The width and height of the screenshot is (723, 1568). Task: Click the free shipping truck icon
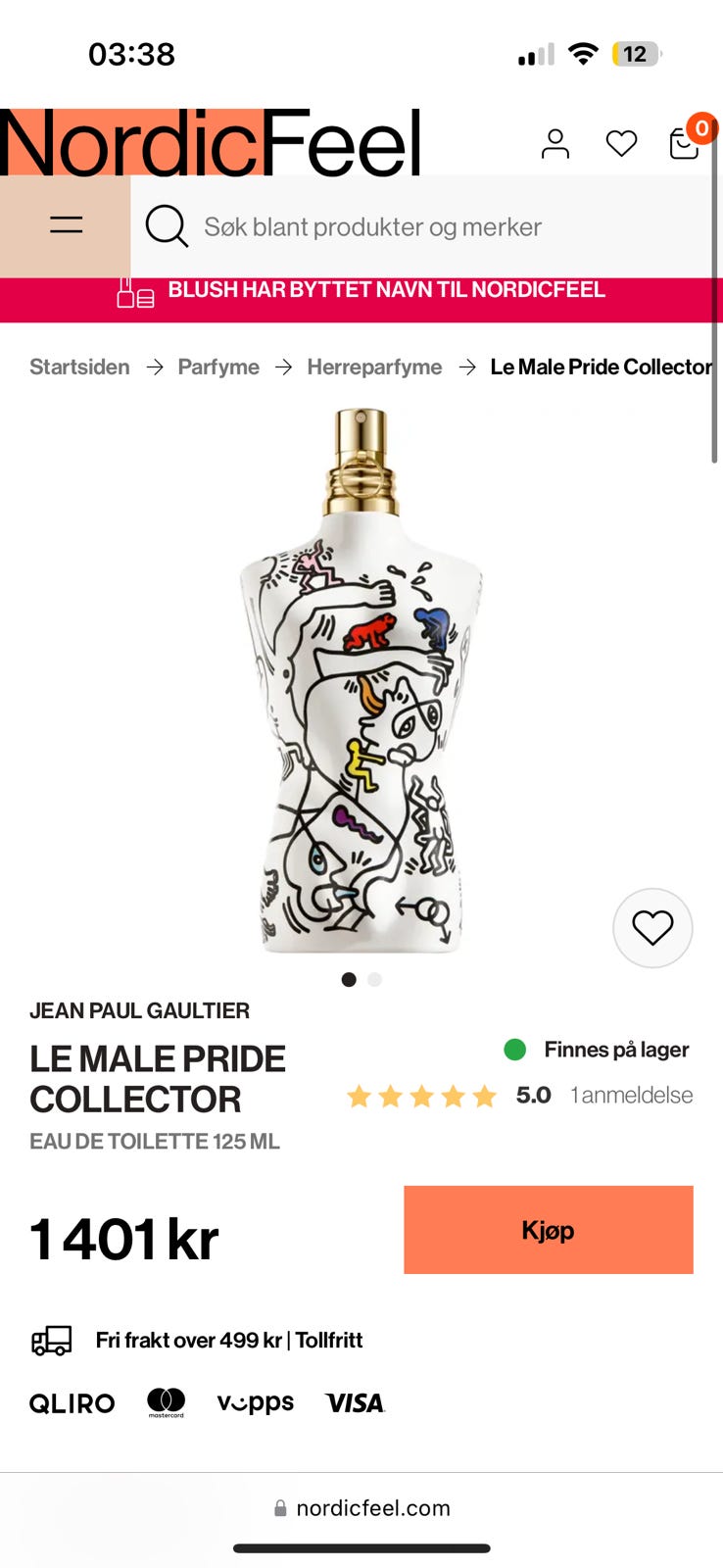click(52, 1340)
